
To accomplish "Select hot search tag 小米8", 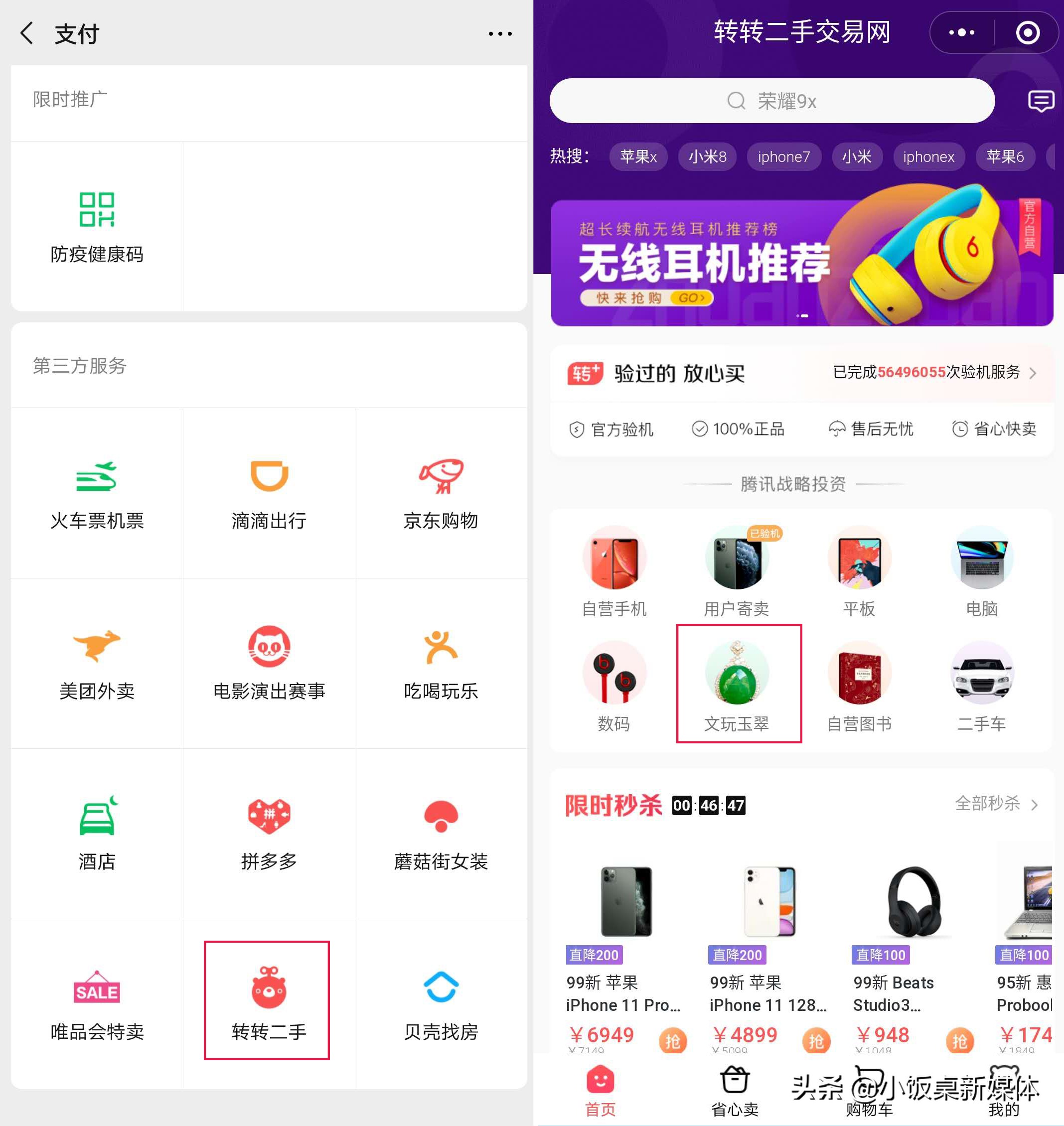I will (x=707, y=157).
